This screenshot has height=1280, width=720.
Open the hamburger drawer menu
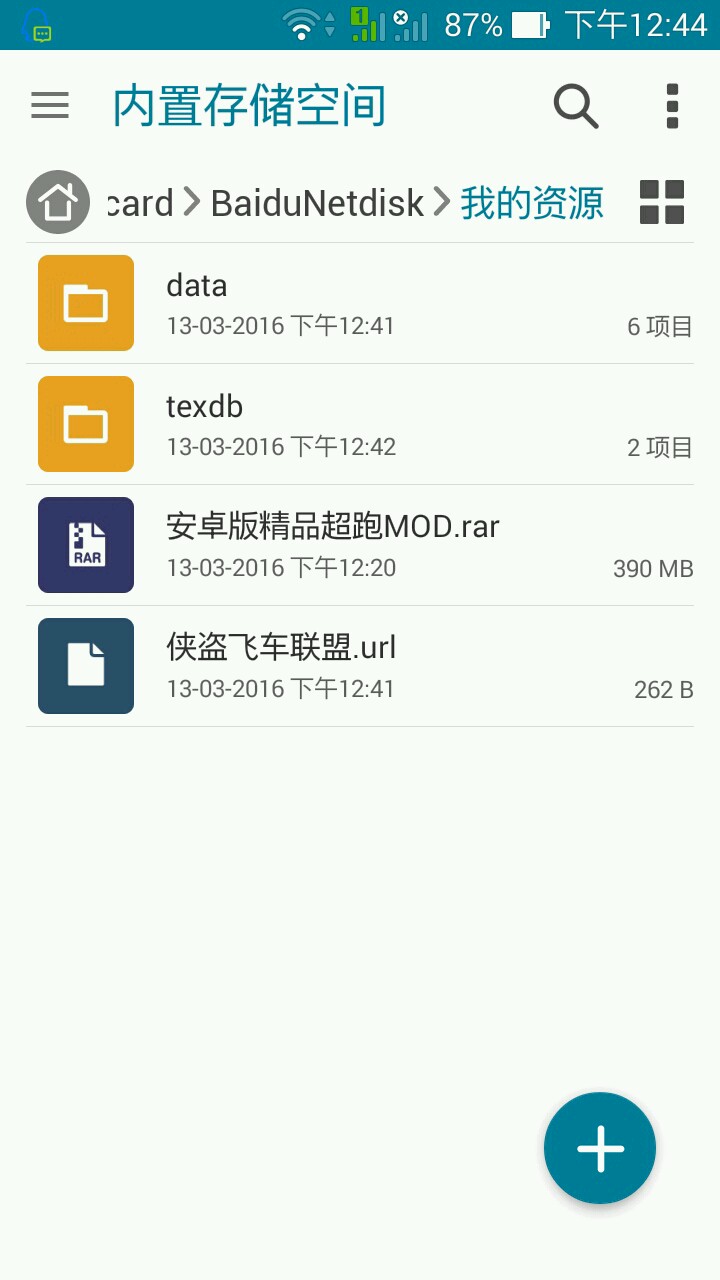(x=50, y=105)
